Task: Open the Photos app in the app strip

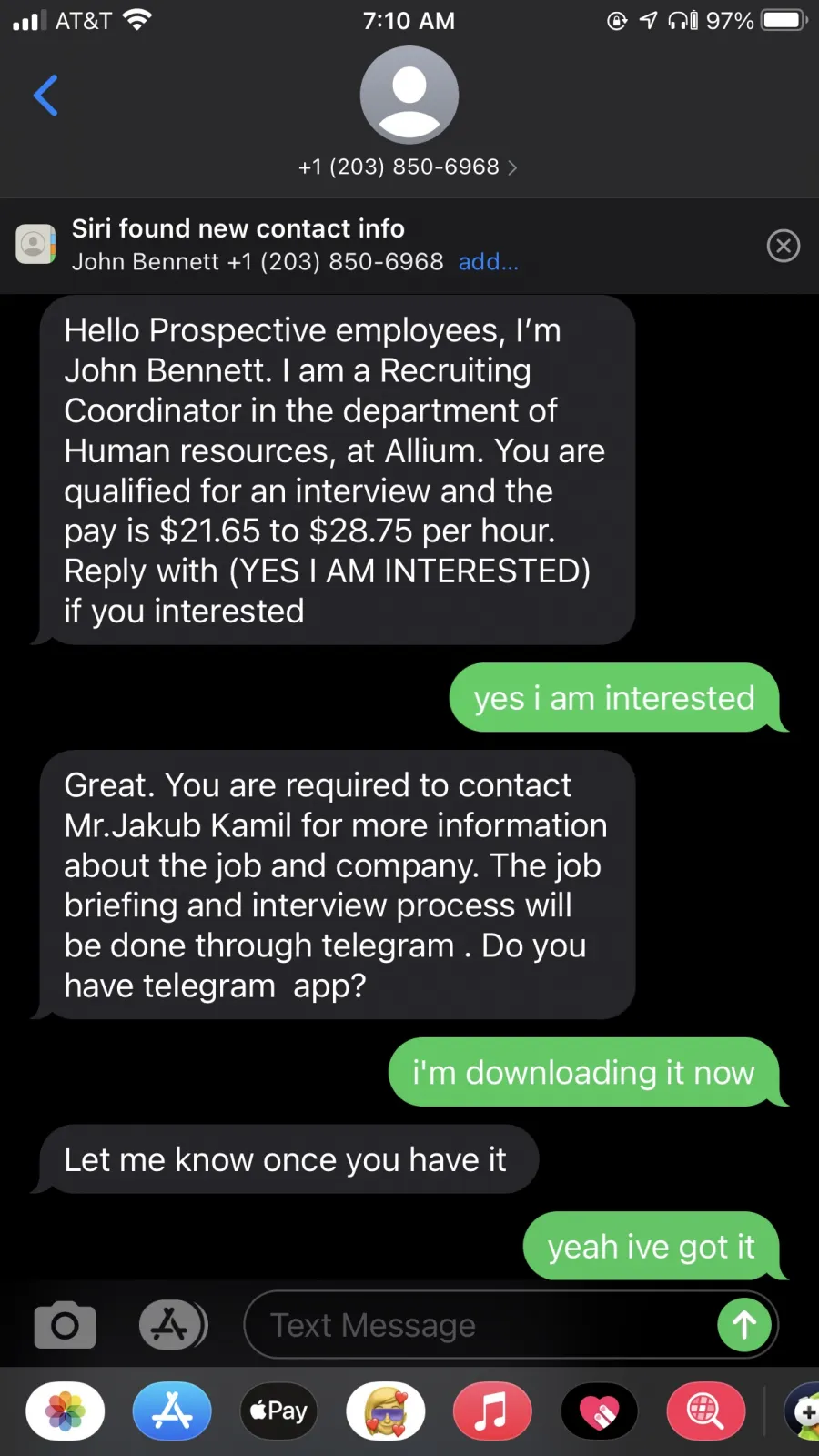Action: [x=66, y=1411]
